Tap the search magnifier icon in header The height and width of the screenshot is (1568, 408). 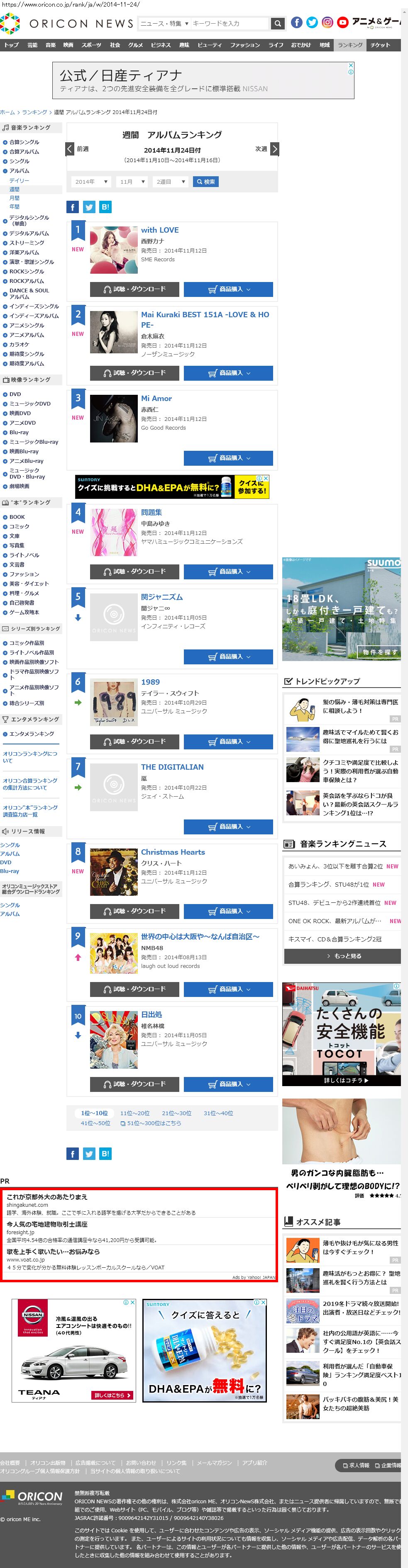click(277, 24)
